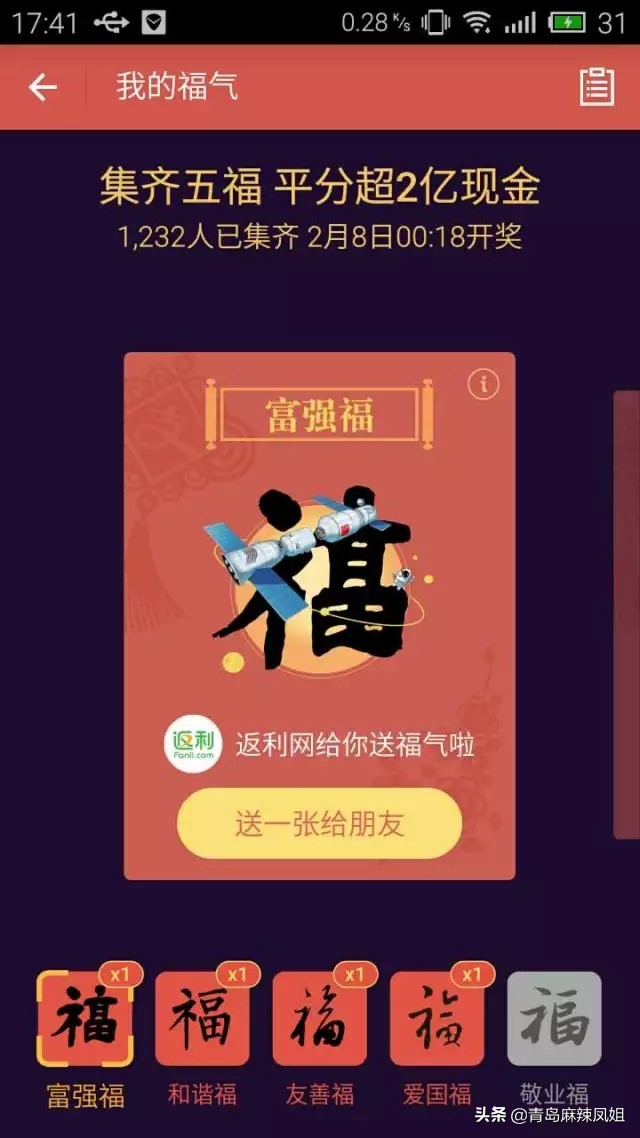This screenshot has width=640, height=1138.
Task: Open the info icon on 富强福 card
Action: pos(483,384)
